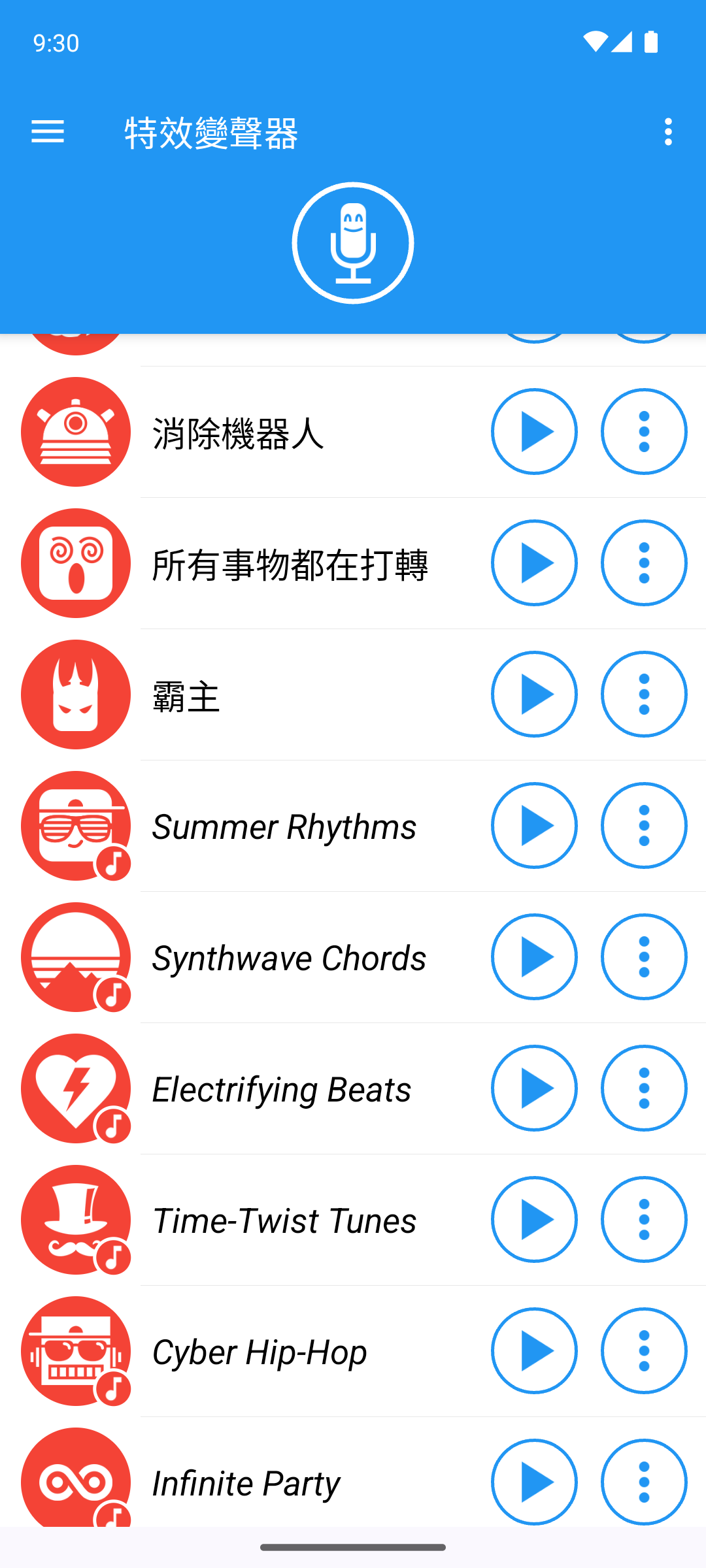
Task: Open more options for Time-Twist Tunes
Action: (x=644, y=1220)
